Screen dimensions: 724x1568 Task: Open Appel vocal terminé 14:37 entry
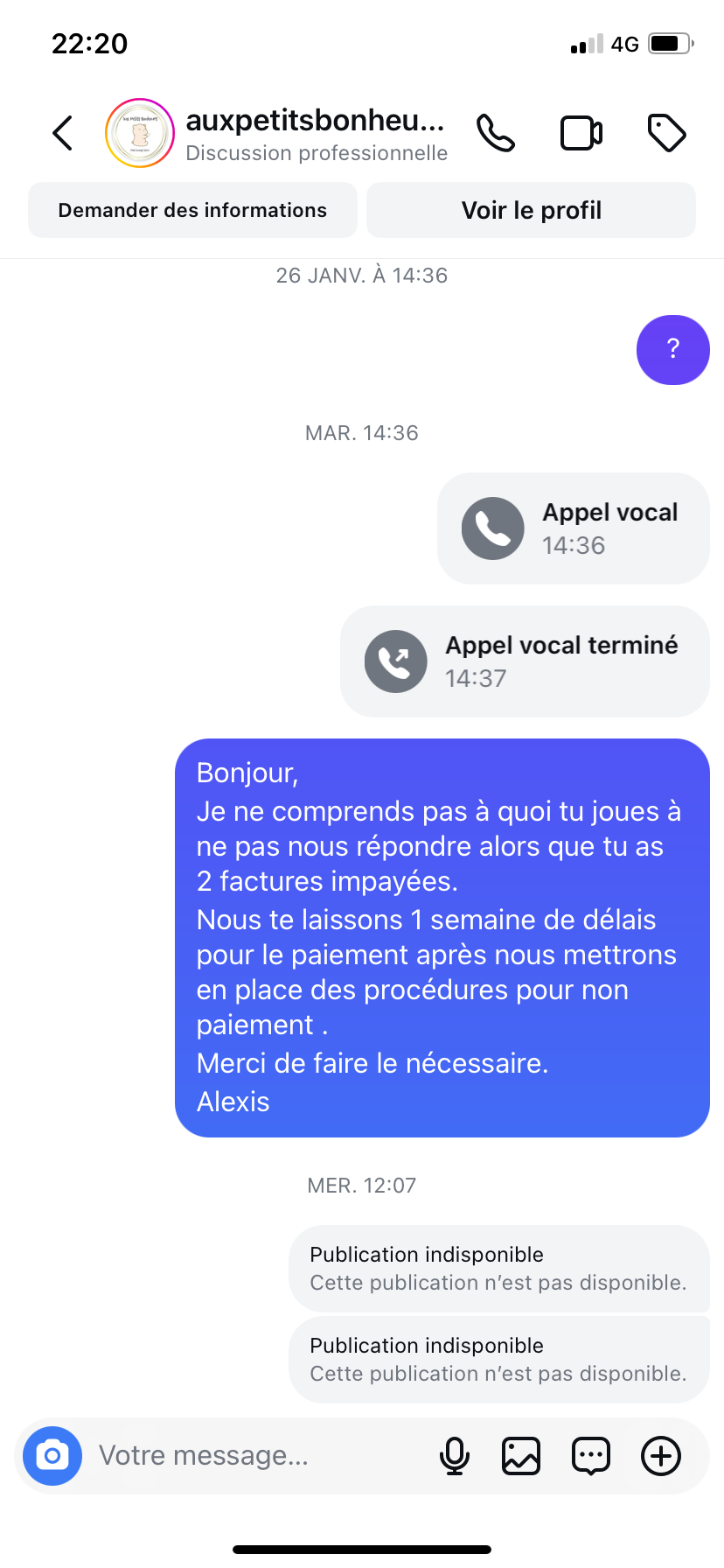525,661
